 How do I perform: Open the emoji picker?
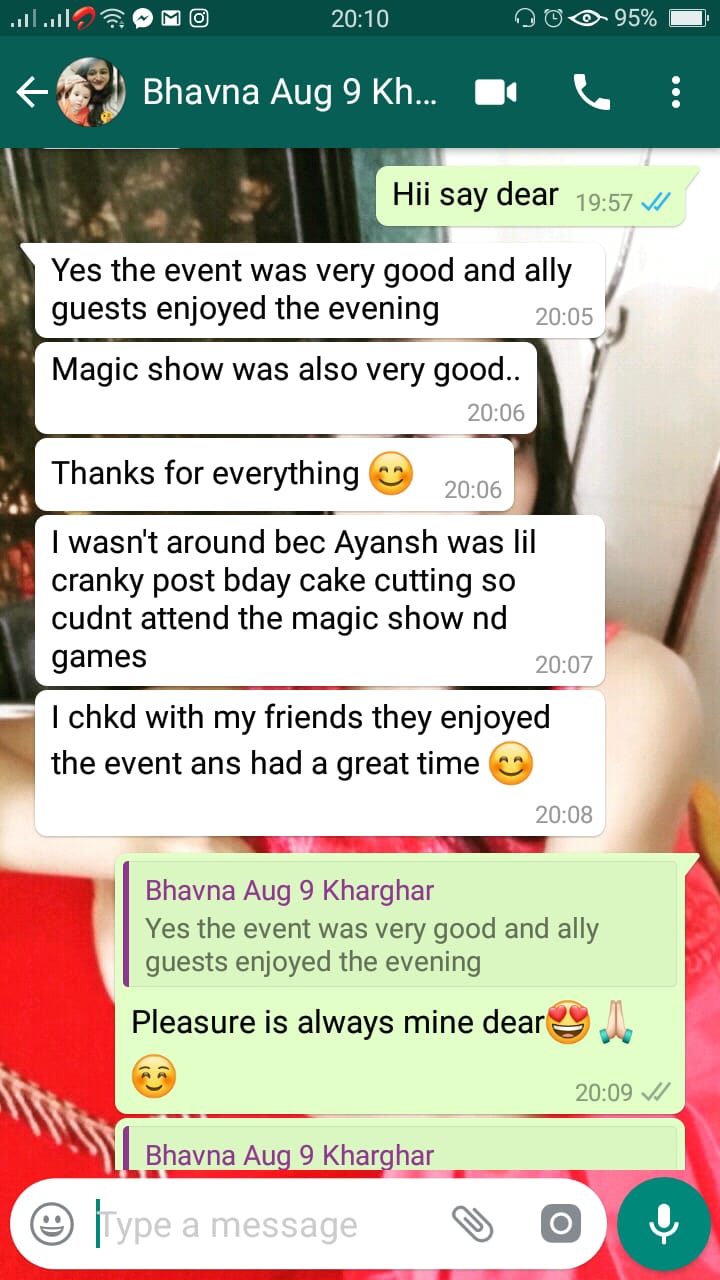pos(52,1224)
